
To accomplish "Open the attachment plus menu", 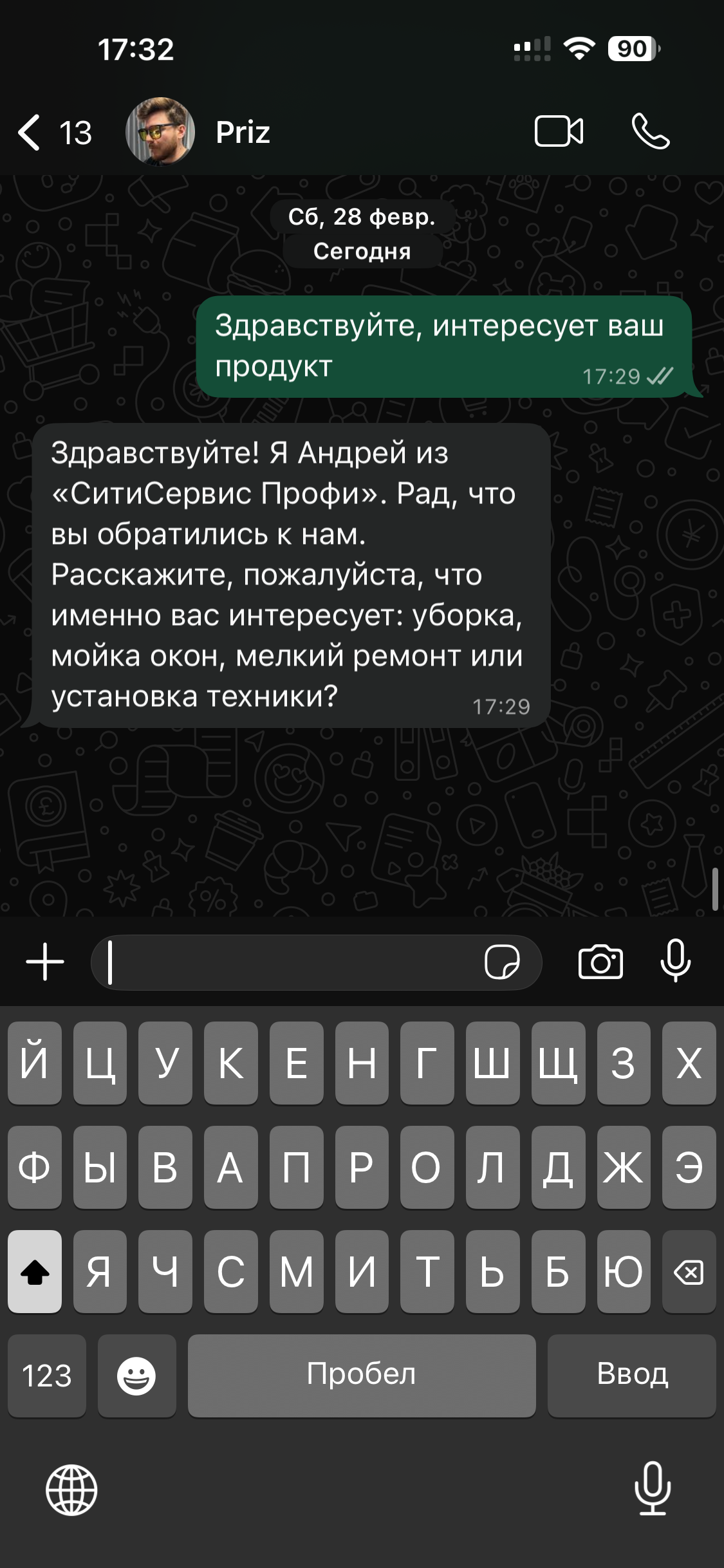I will pos(45,962).
